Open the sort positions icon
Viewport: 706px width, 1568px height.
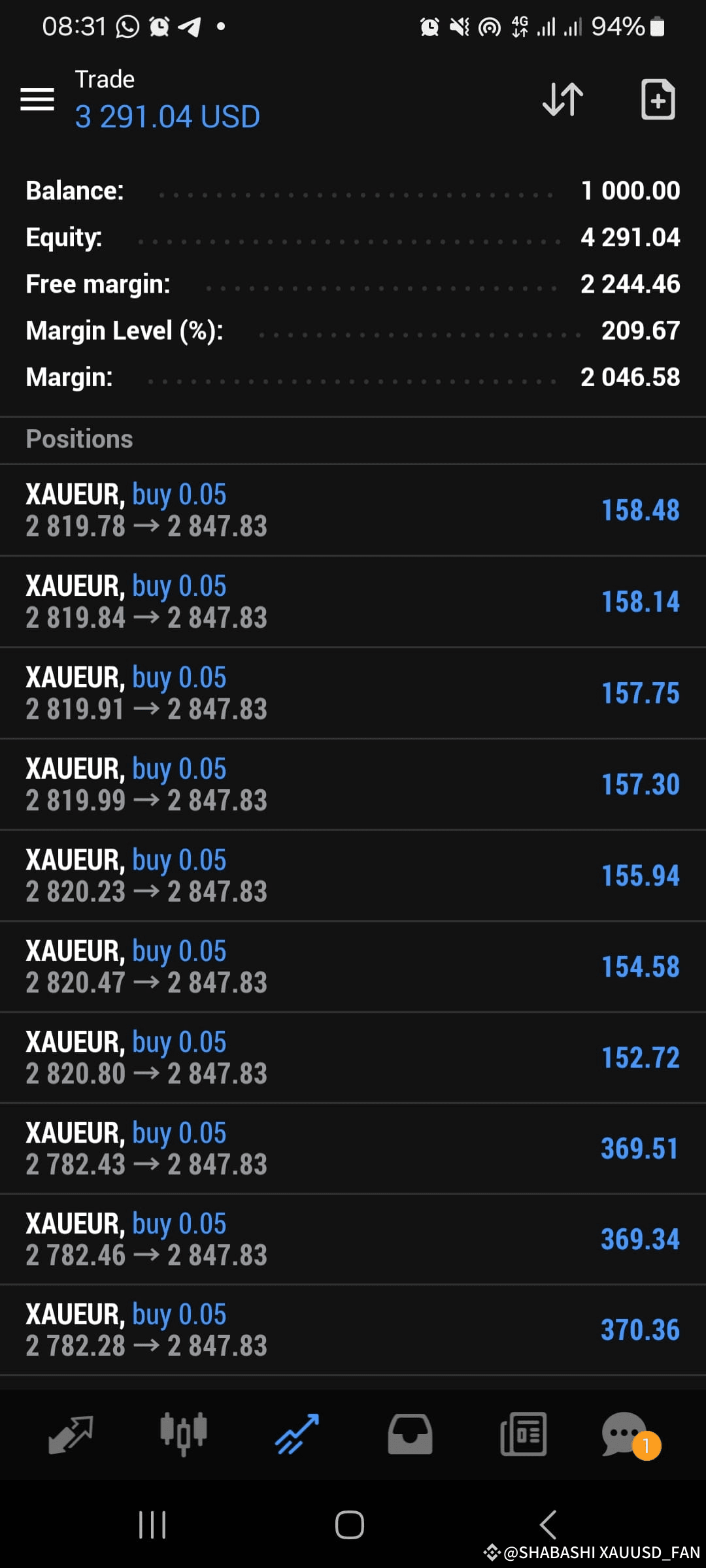[x=562, y=100]
